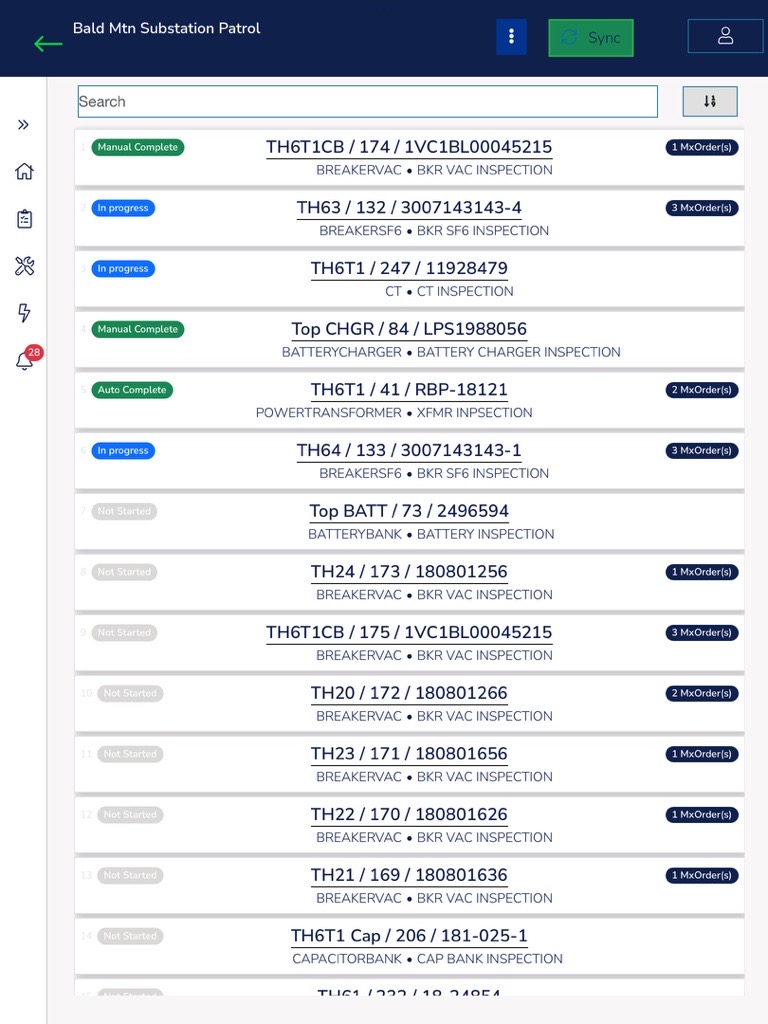Open the user profile button
The height and width of the screenshot is (1024, 768).
pos(725,36)
